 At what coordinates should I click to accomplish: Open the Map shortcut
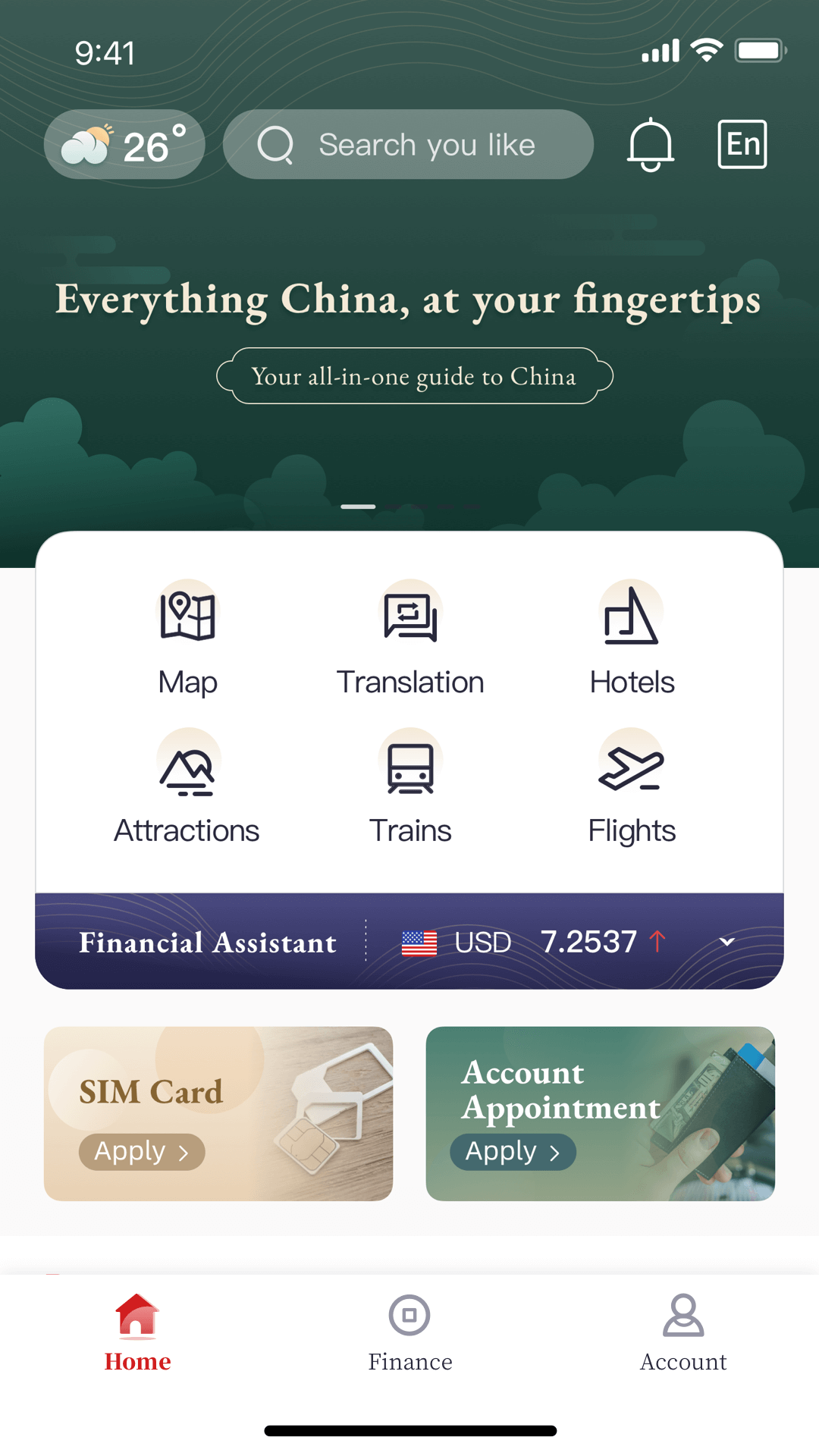(x=188, y=637)
